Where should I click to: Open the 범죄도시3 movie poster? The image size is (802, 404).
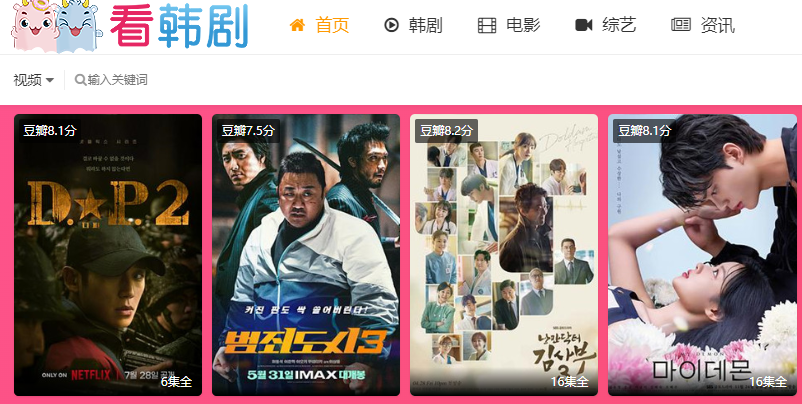tap(305, 255)
